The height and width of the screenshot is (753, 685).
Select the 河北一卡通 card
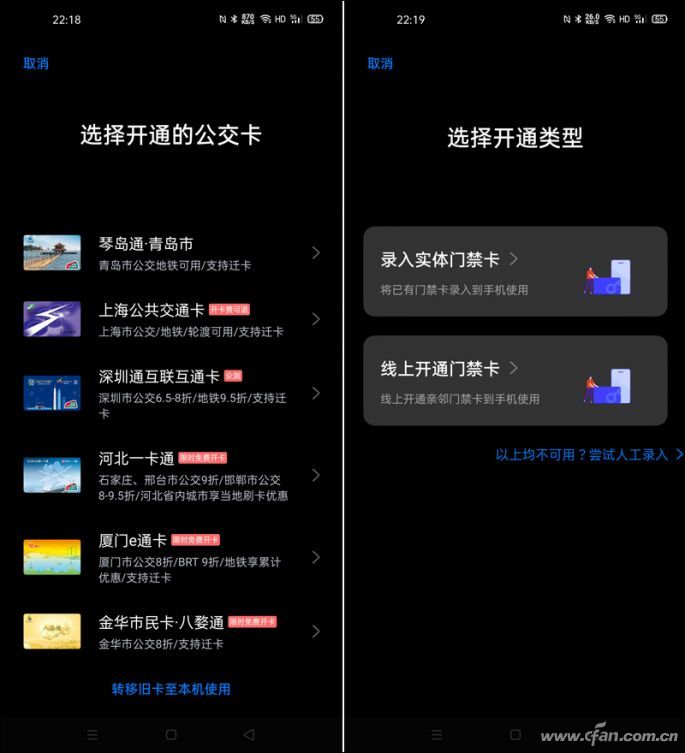171,475
